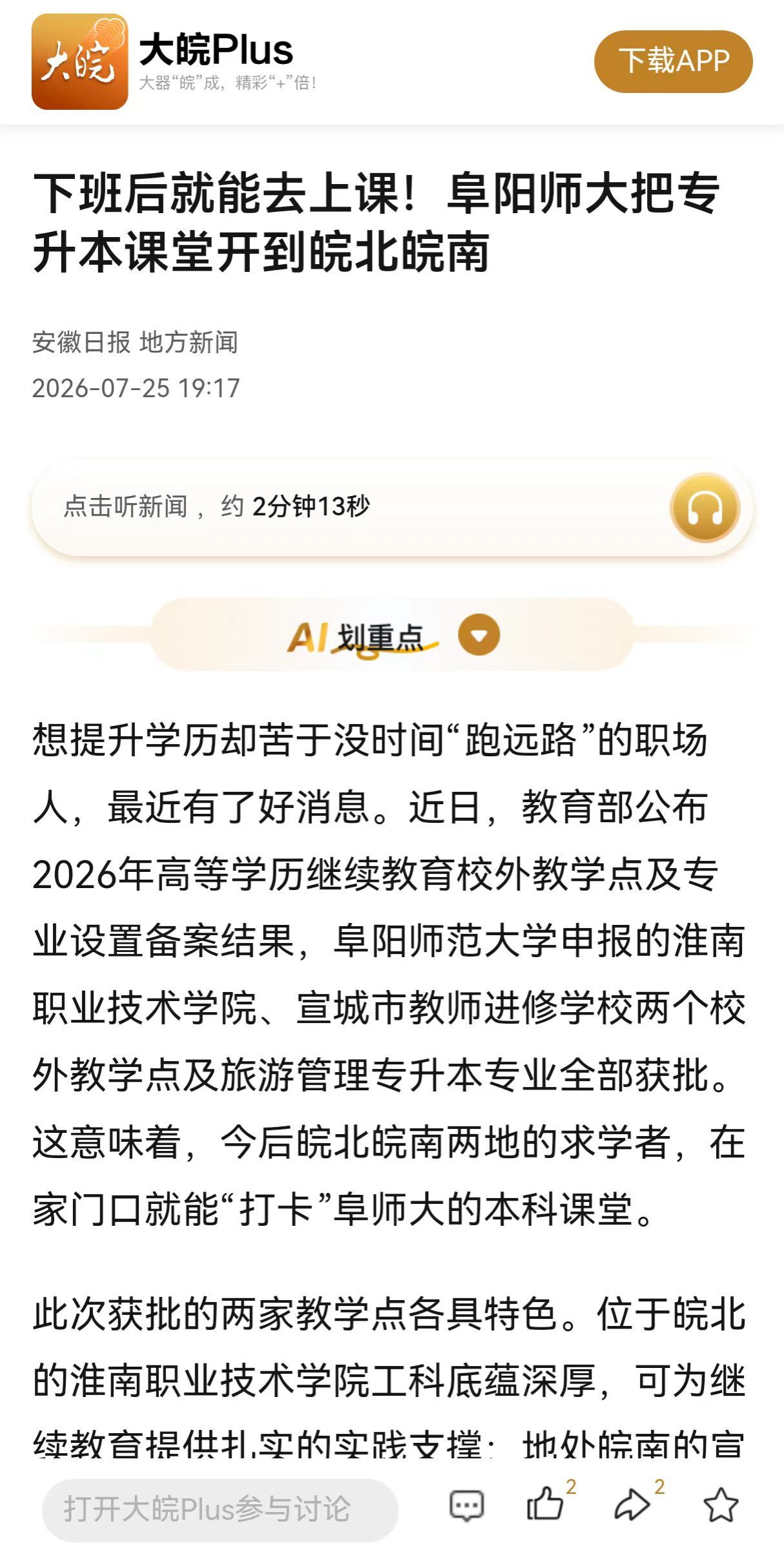Viewport: 784px width, 1563px height.
Task: Expand the AI划重点 summary
Action: coord(479,635)
